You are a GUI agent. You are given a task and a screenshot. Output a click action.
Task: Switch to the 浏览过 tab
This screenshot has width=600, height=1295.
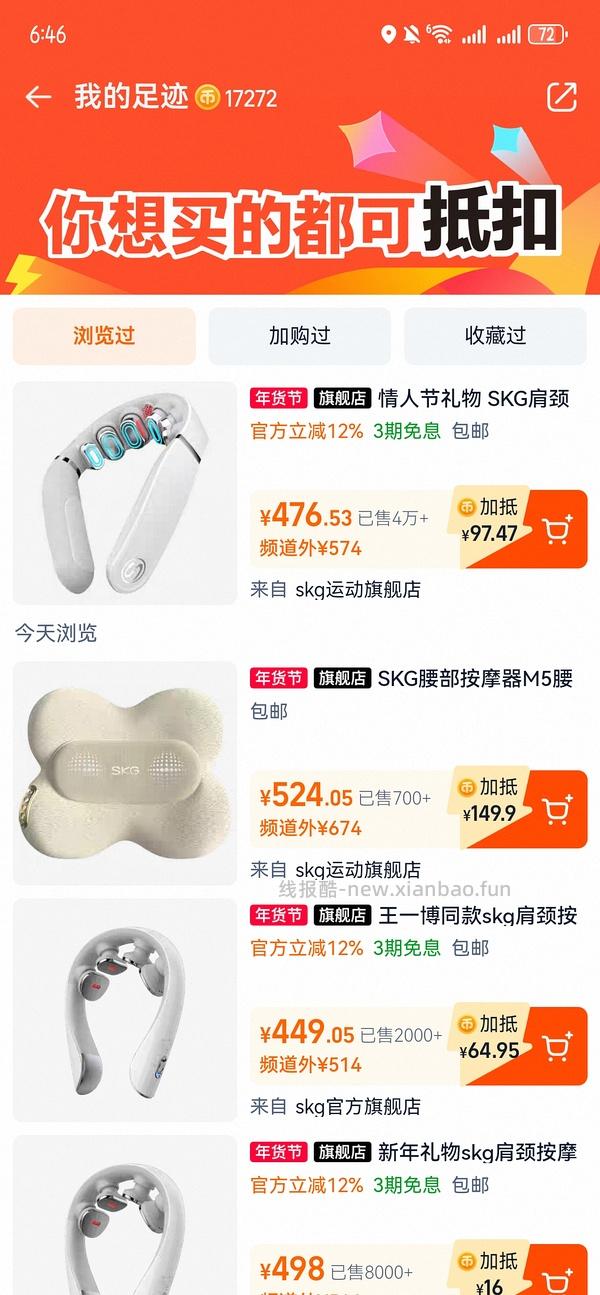pos(104,336)
